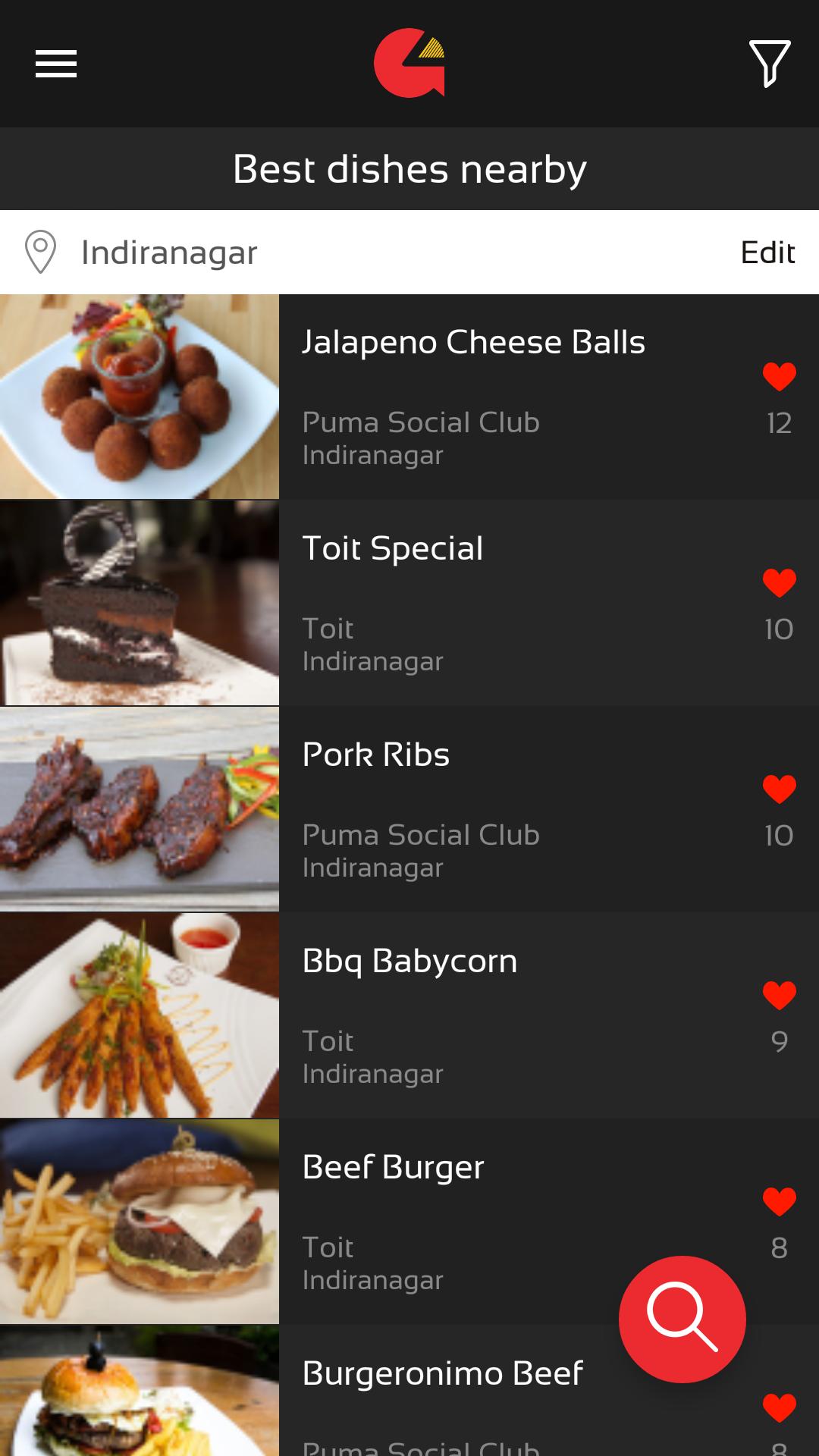View the Toit Special dish details

pos(393,549)
